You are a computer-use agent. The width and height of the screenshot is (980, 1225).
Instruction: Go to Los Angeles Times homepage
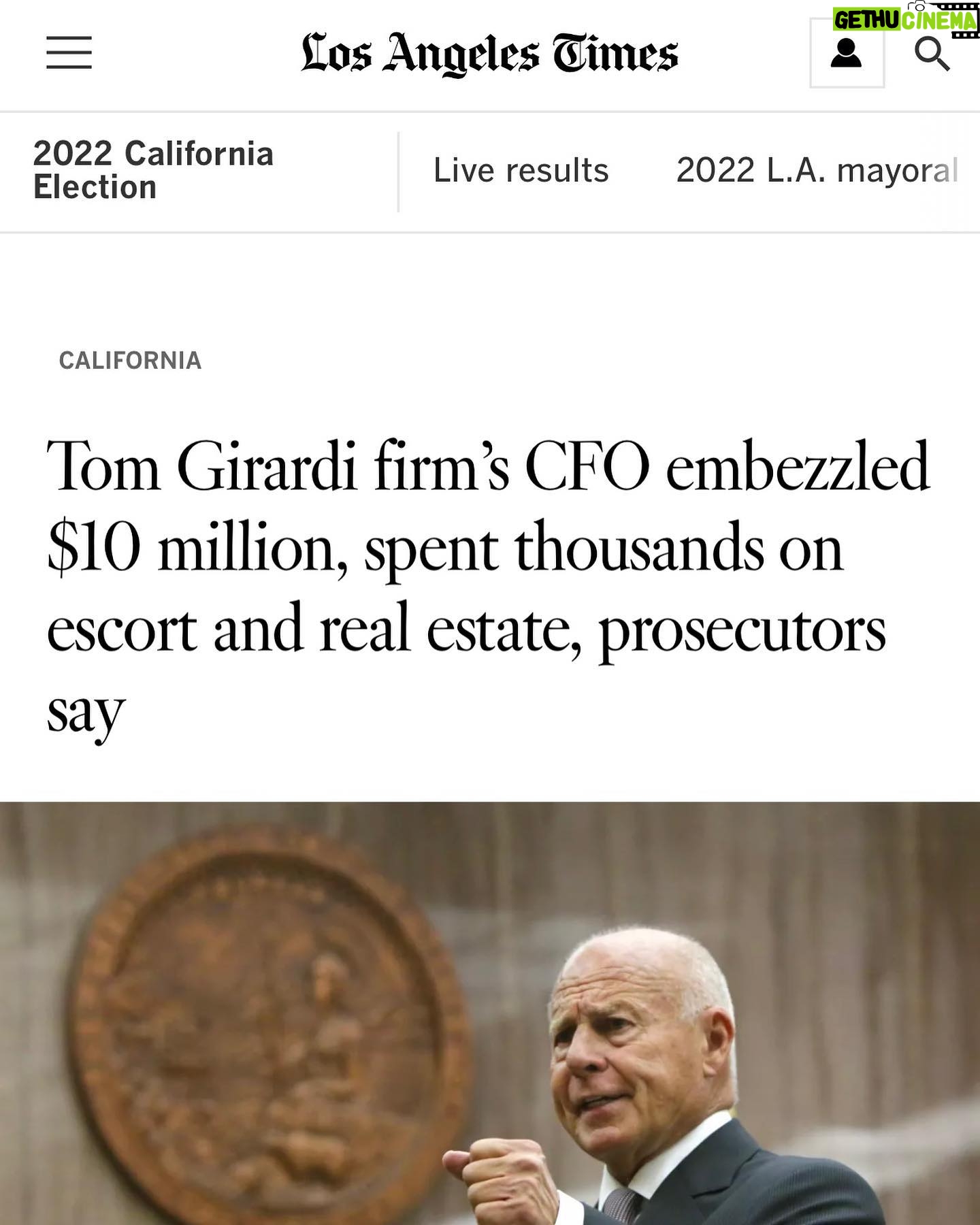tap(489, 54)
